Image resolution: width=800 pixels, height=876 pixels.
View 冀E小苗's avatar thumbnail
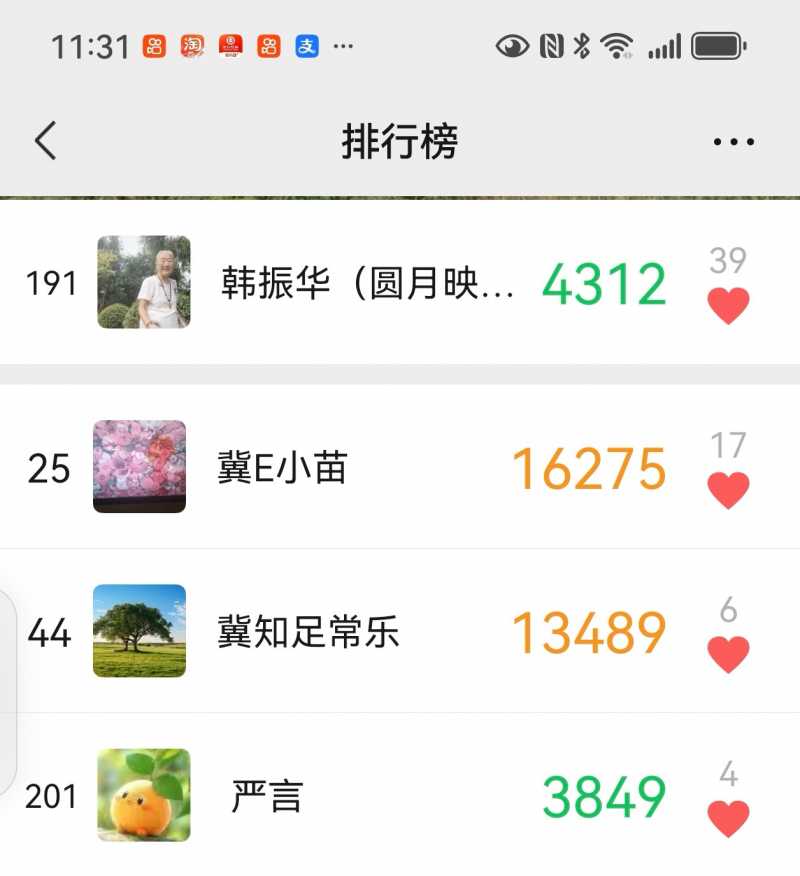[139, 467]
